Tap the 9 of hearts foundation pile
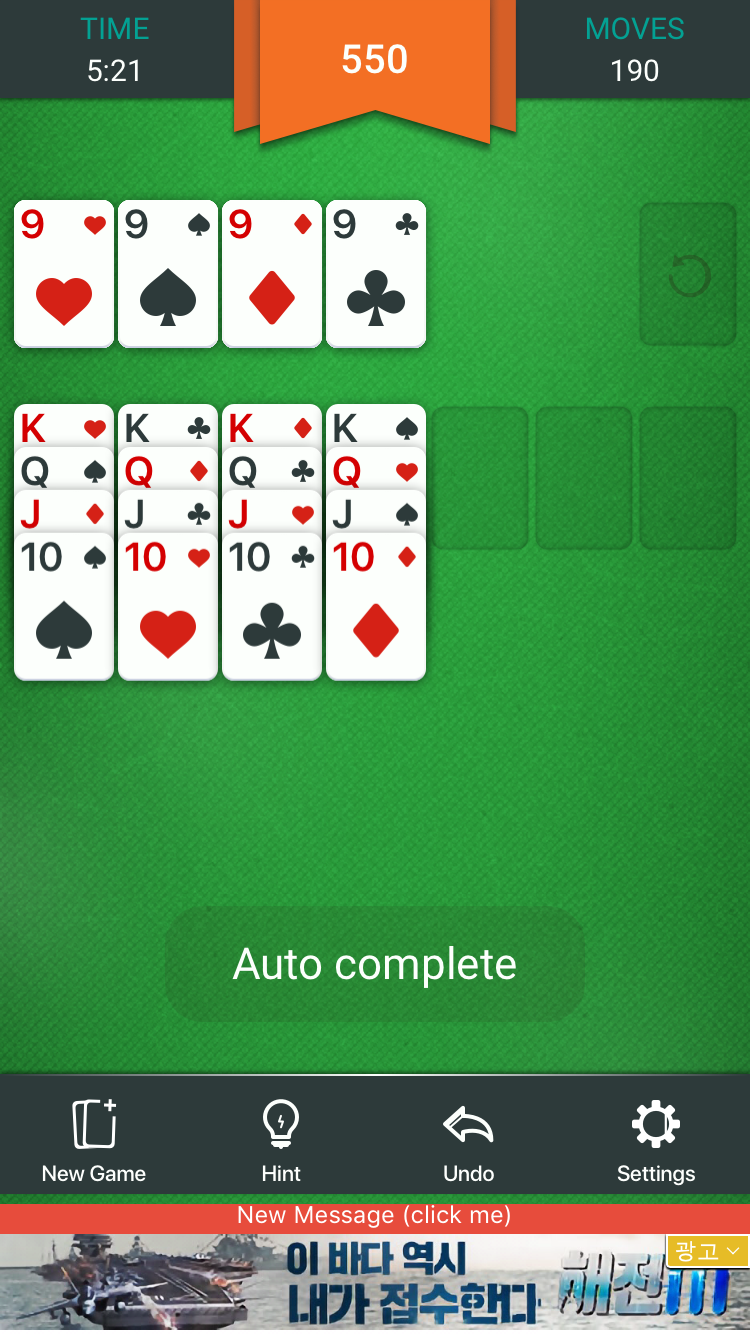 click(x=64, y=275)
